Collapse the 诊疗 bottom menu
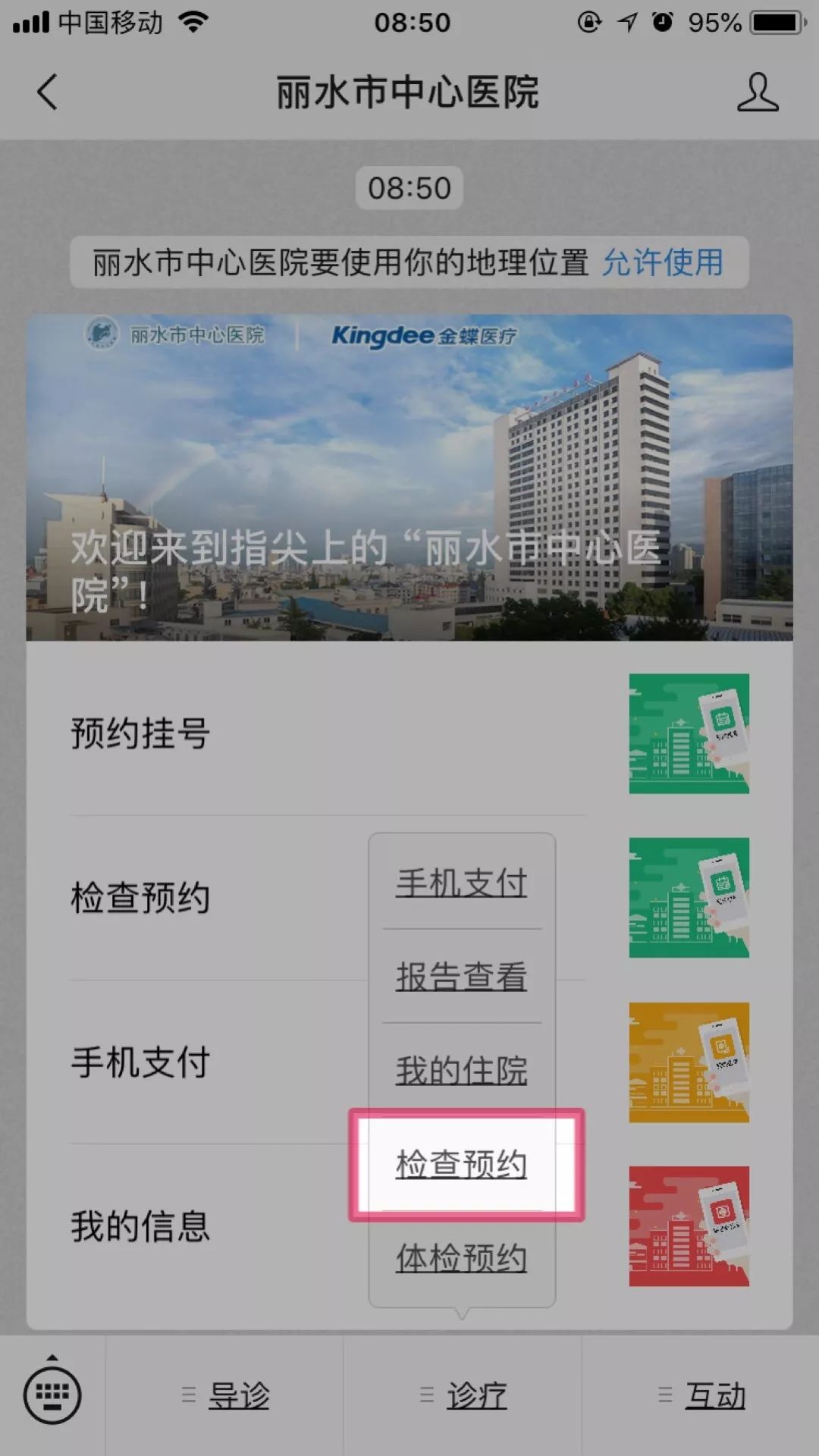This screenshot has width=819, height=1456. (463, 1395)
